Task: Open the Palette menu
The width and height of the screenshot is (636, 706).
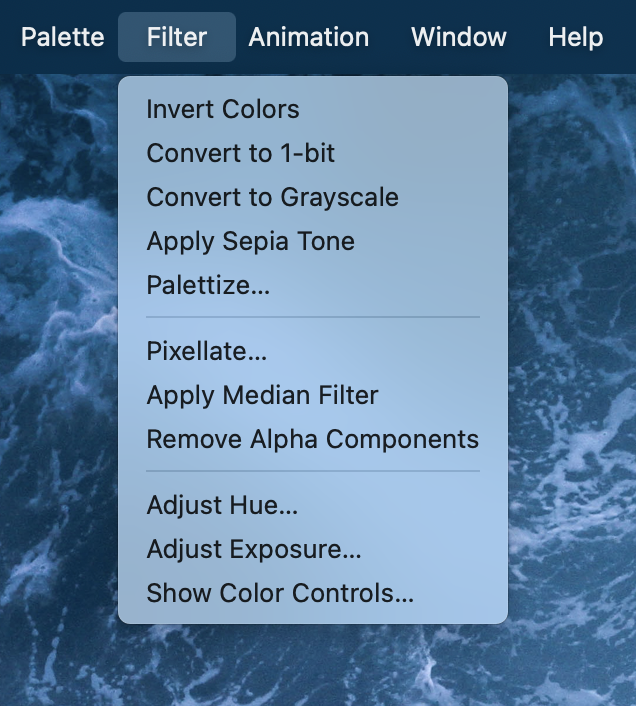Action: [x=62, y=38]
